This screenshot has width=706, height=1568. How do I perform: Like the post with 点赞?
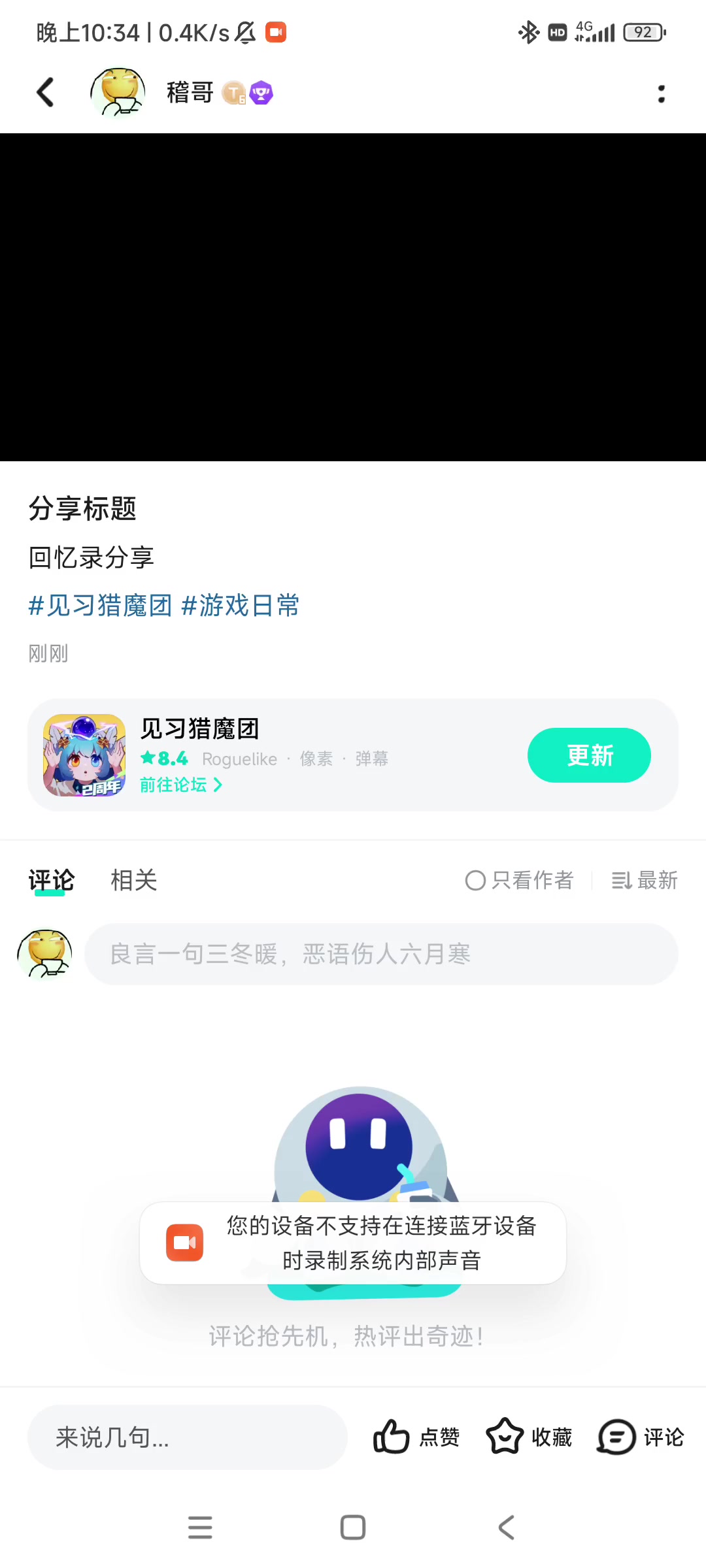point(416,1437)
